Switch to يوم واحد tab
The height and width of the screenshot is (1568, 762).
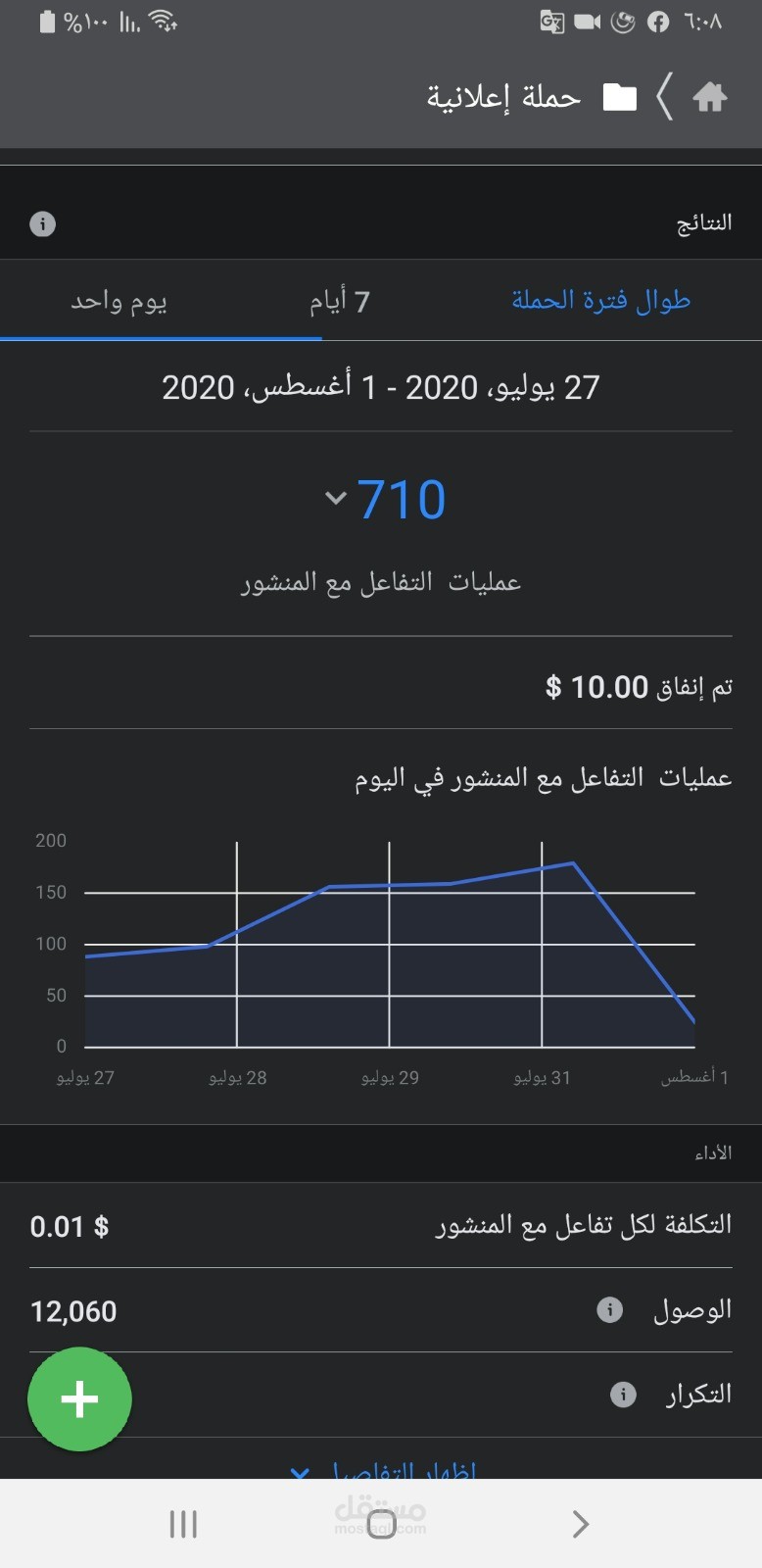coord(119,301)
